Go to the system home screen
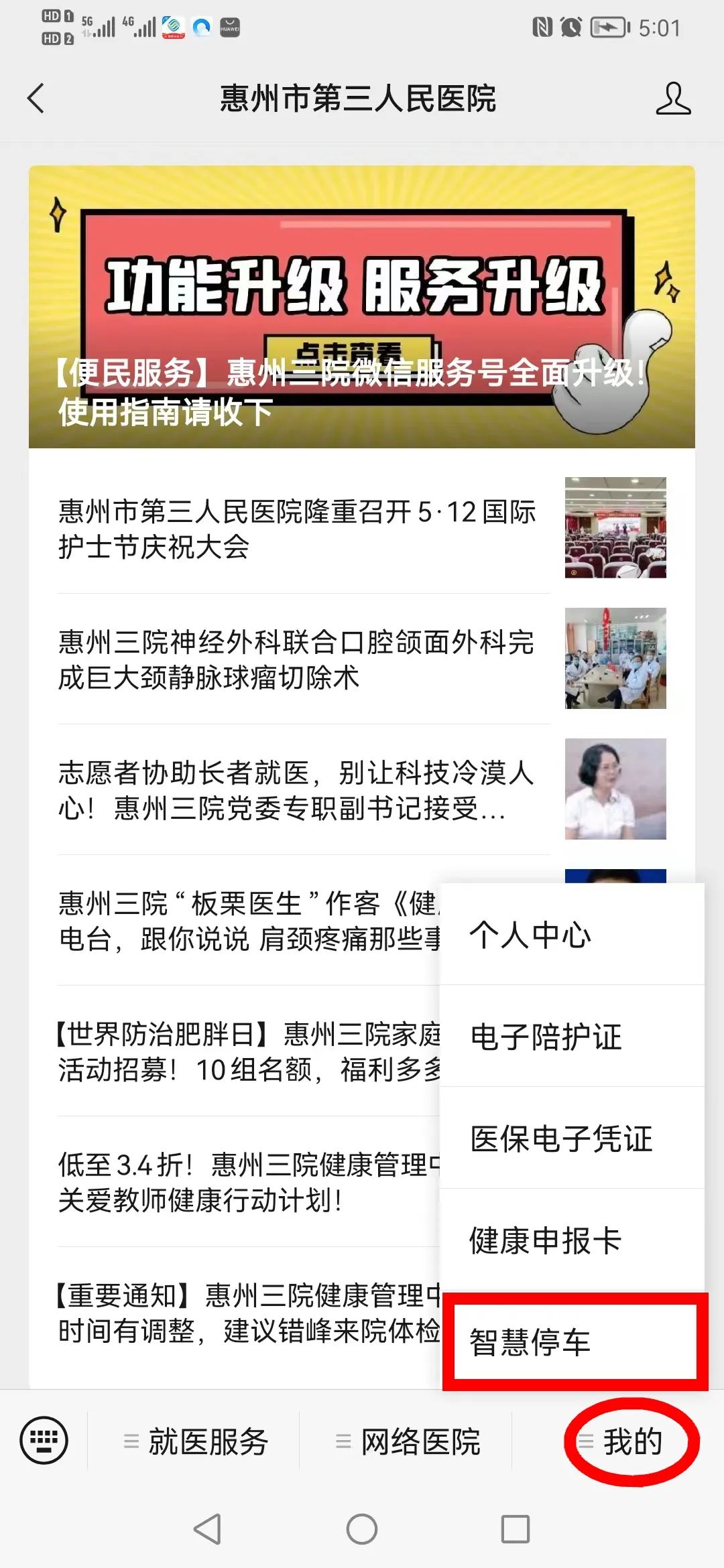Viewport: 724px width, 1568px height. [362, 1529]
